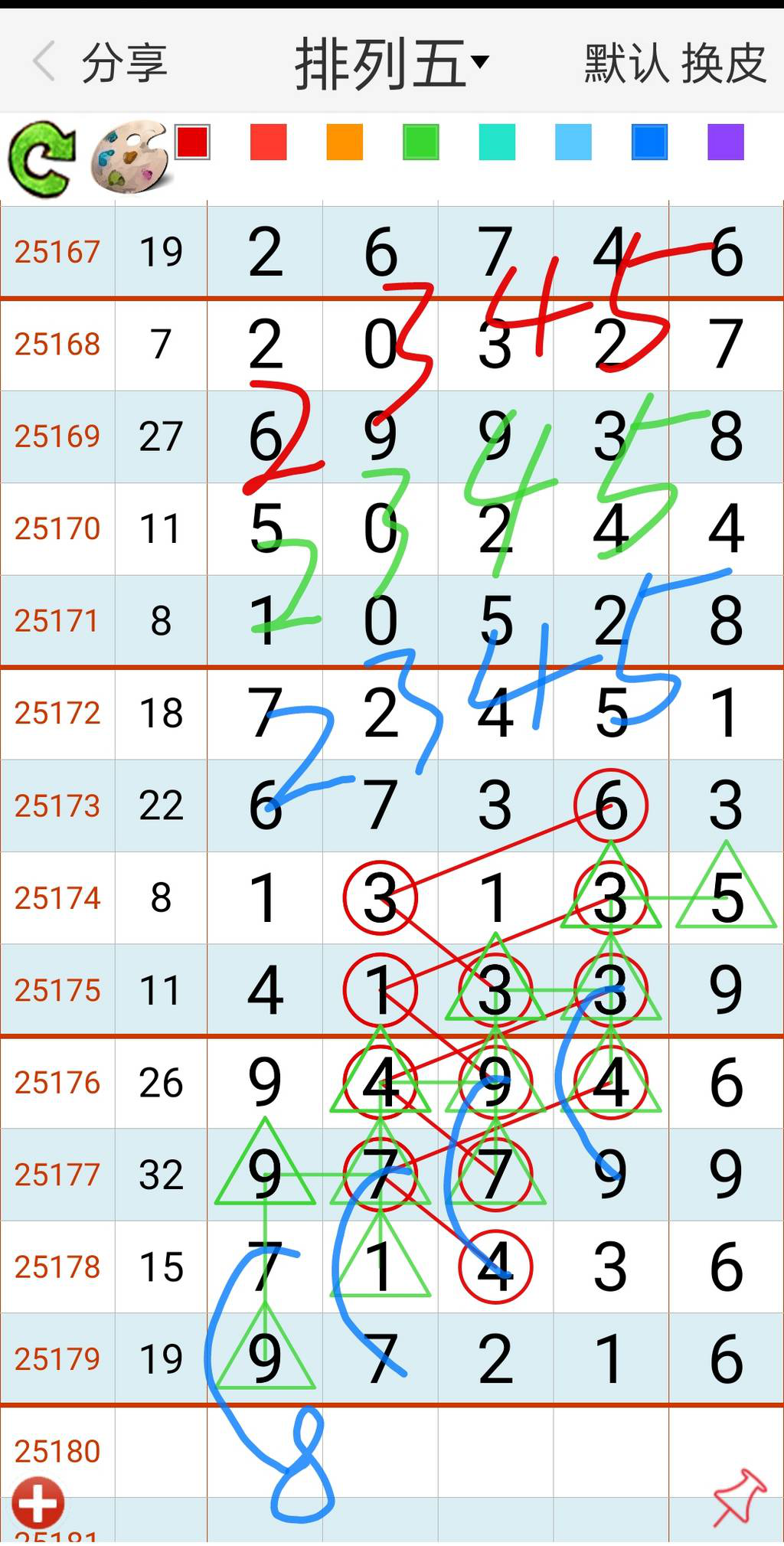Tap 换皮 to change skin
Viewport: 784px width, 1546px height.
click(724, 63)
